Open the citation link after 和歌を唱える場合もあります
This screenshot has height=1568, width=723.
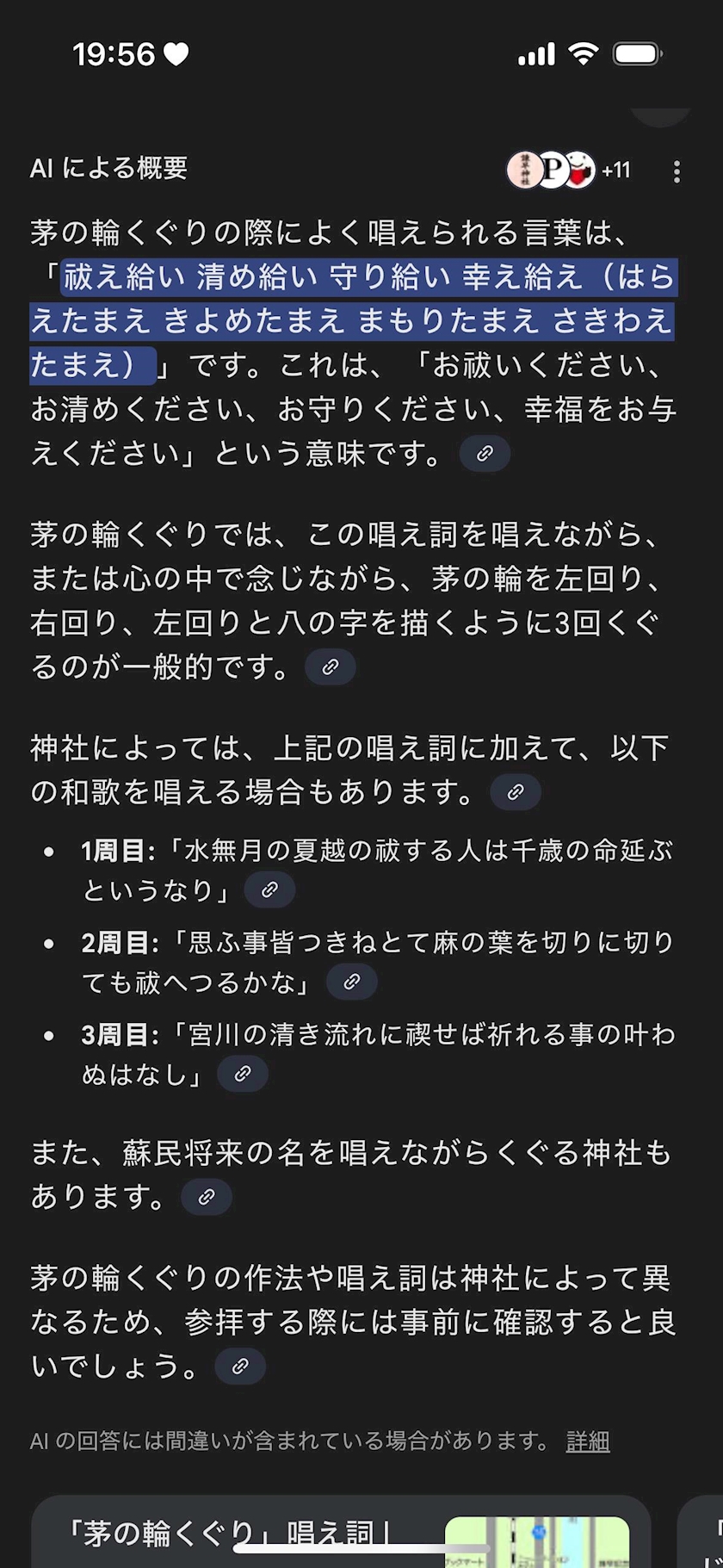[516, 792]
